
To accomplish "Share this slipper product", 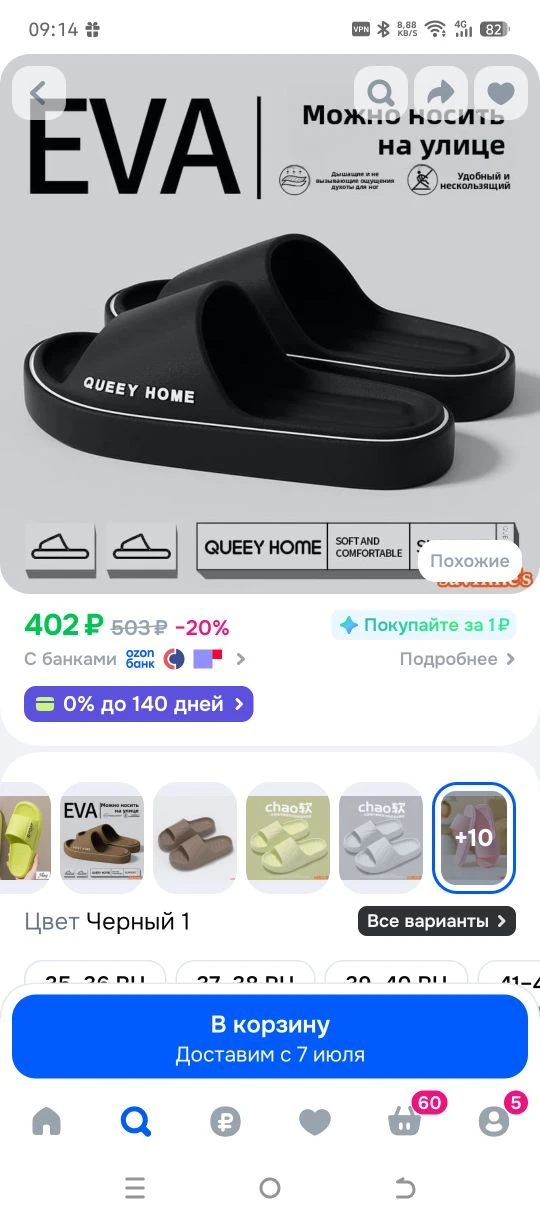I will click(x=441, y=93).
